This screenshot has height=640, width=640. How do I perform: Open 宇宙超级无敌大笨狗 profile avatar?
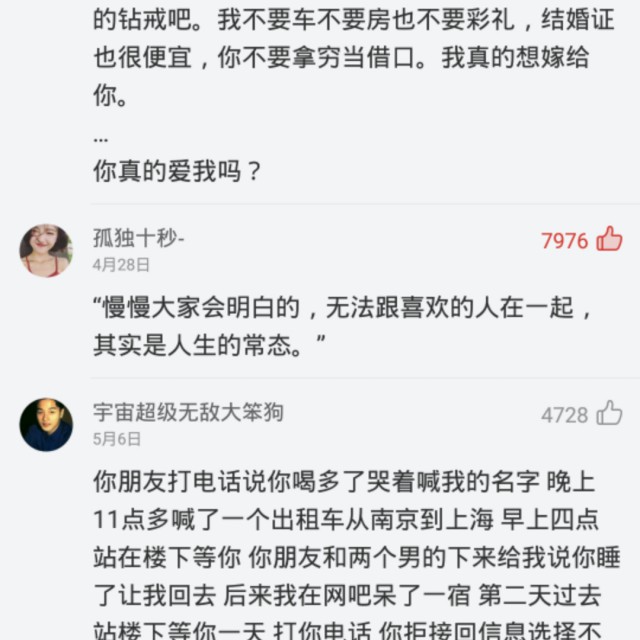pyautogui.click(x=46, y=424)
